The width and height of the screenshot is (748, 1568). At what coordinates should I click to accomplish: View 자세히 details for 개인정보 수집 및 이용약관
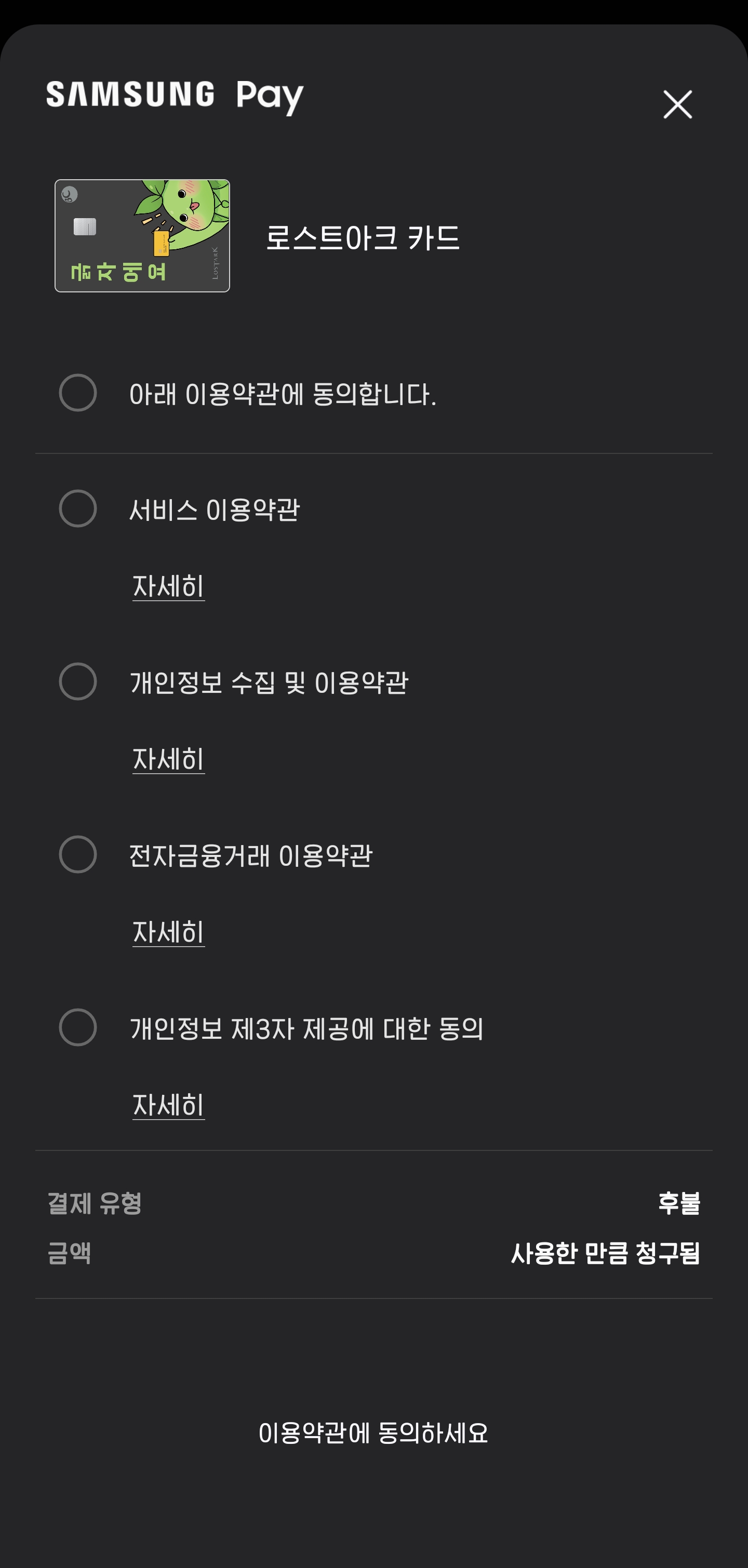(169, 759)
